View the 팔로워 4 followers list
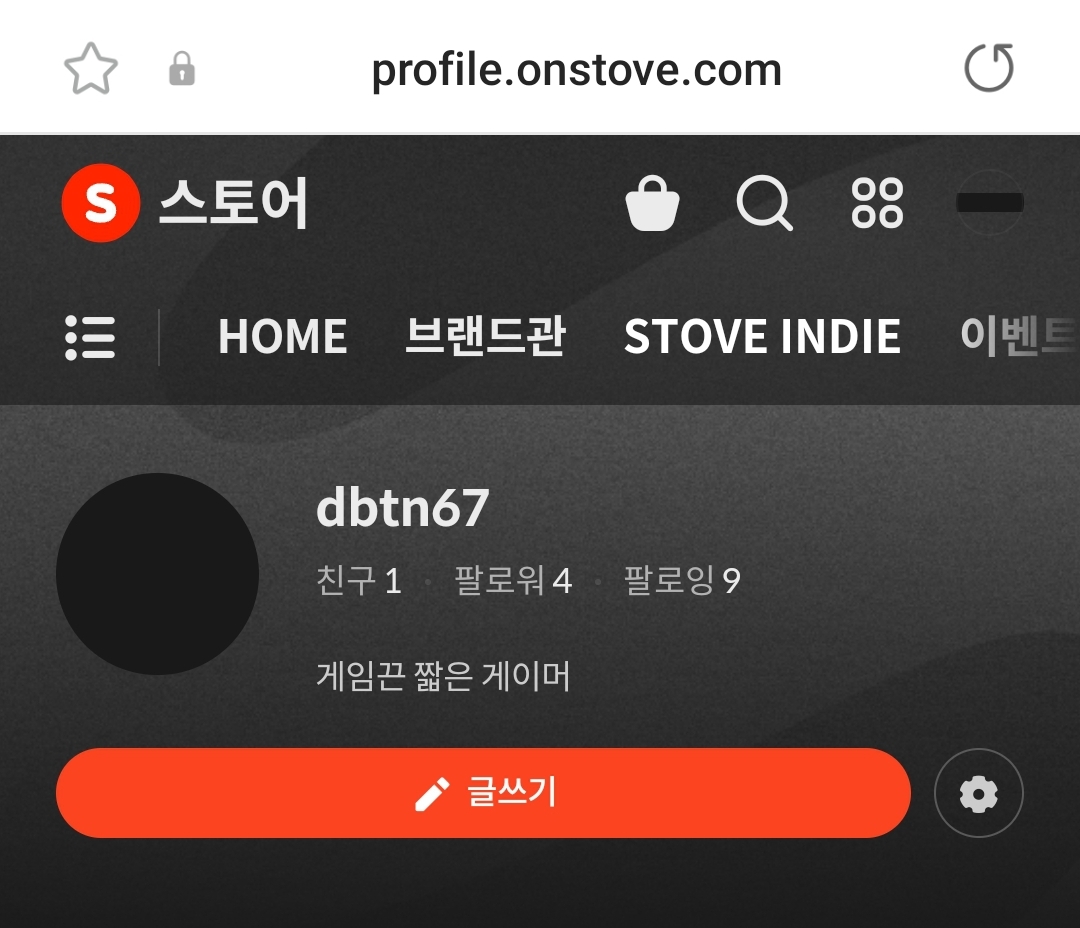 (512, 581)
